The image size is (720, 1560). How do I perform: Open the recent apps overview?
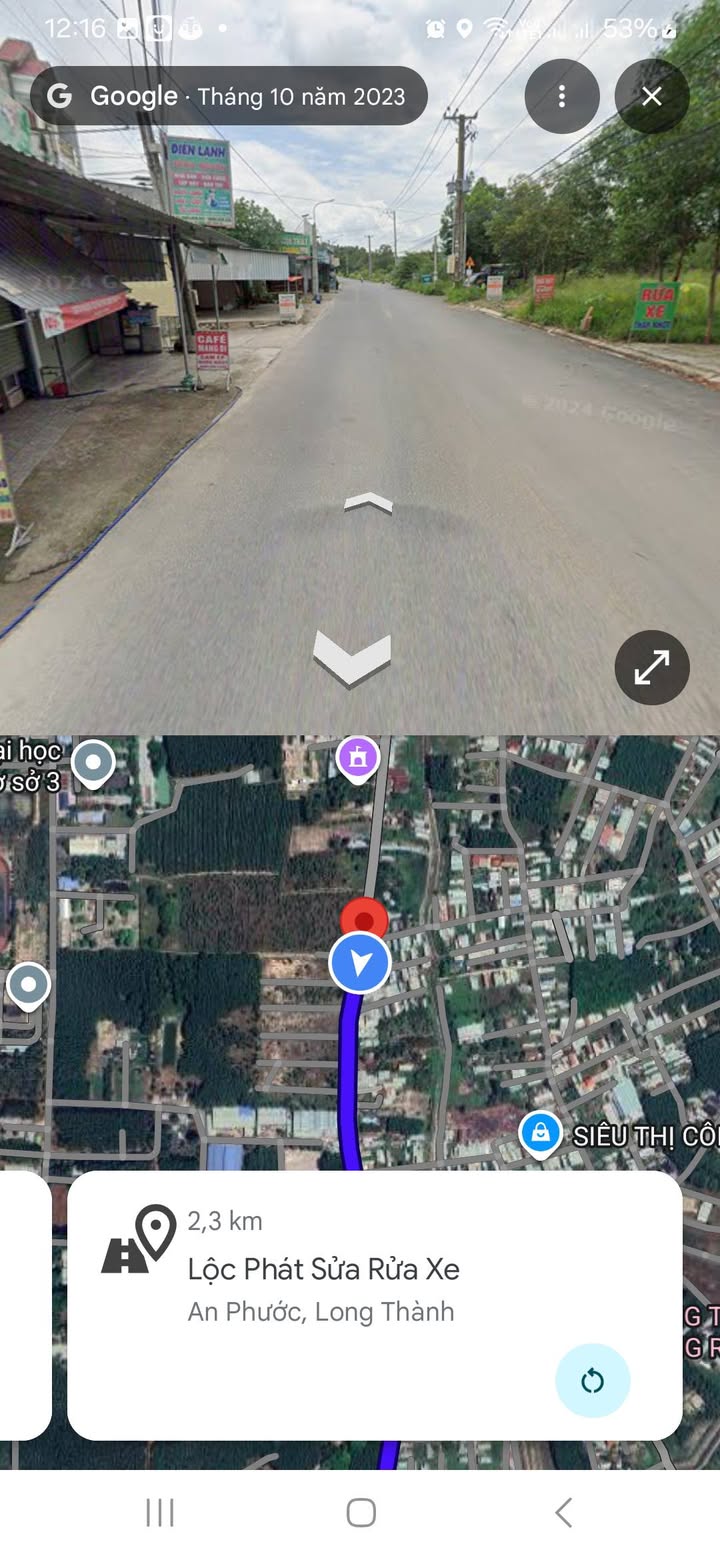click(160, 1513)
